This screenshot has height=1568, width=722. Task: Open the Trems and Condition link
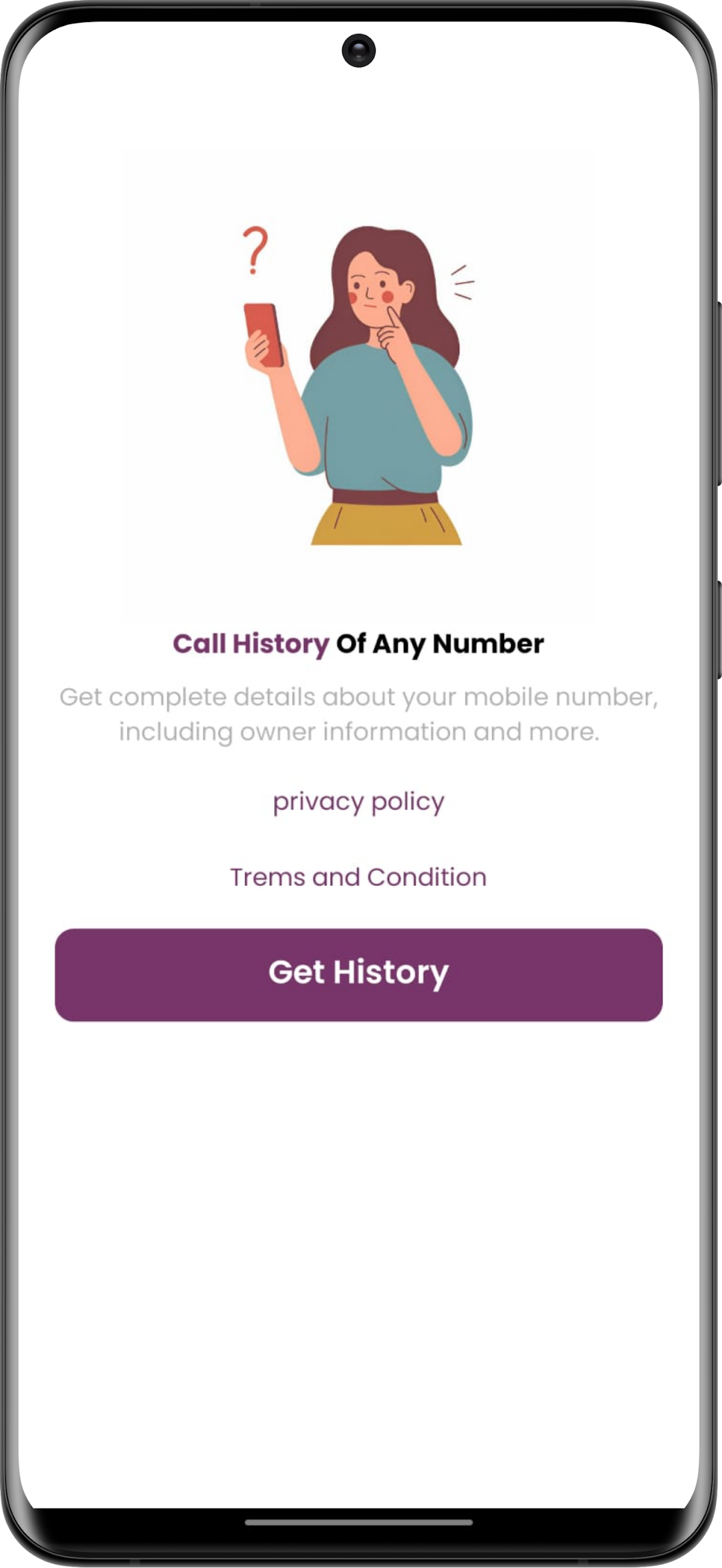pos(358,877)
